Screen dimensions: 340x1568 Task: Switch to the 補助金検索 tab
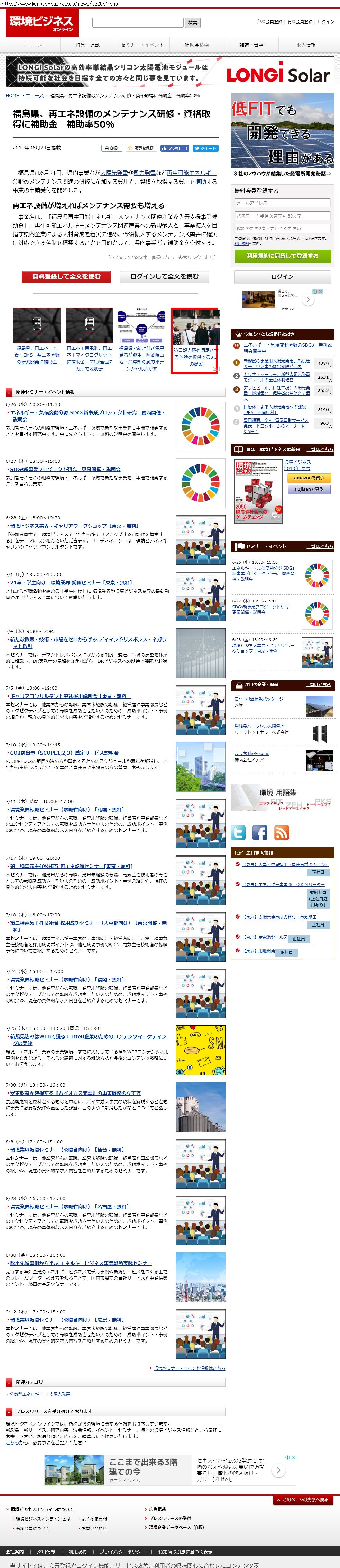197,45
